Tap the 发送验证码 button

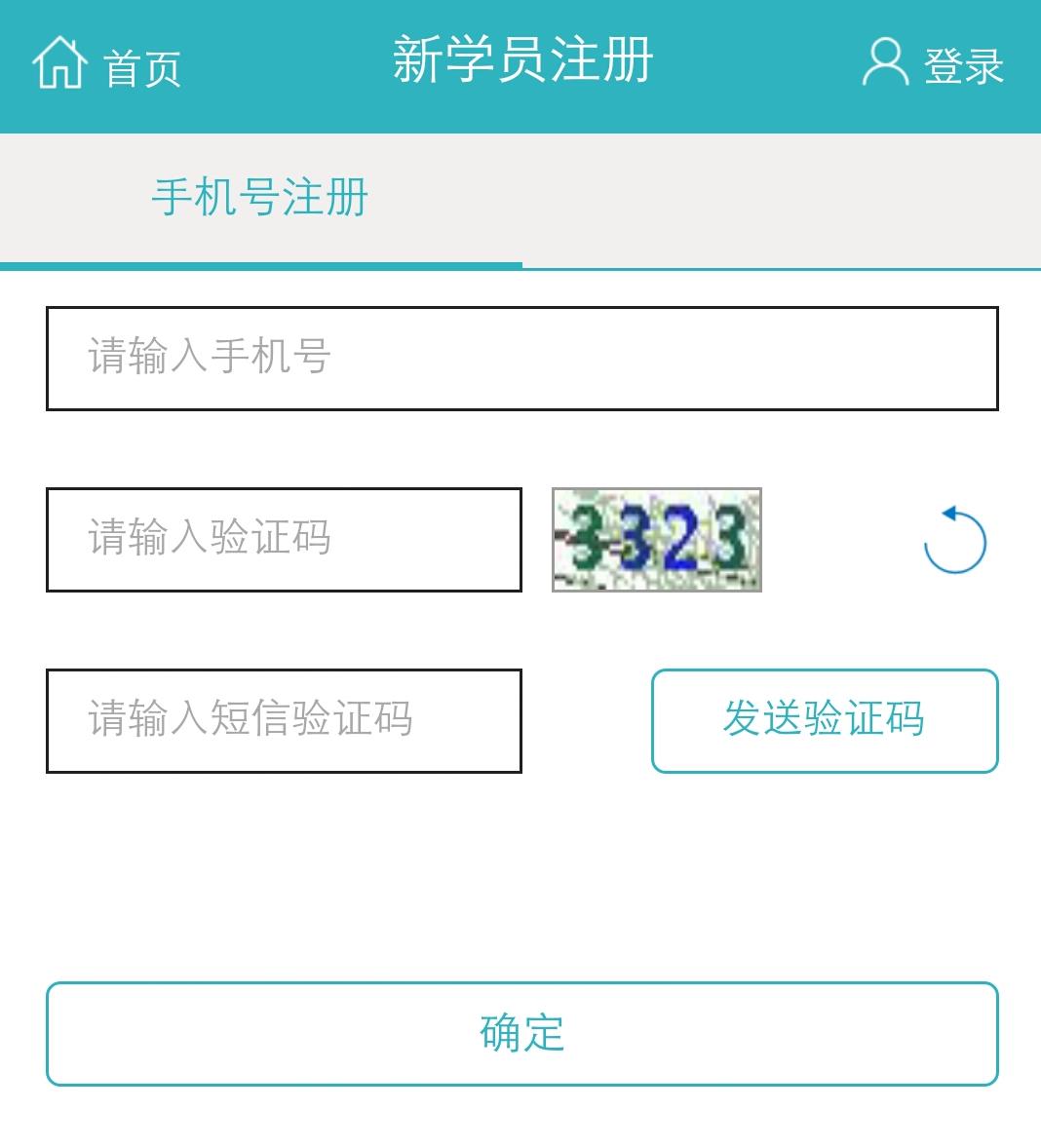tap(825, 720)
